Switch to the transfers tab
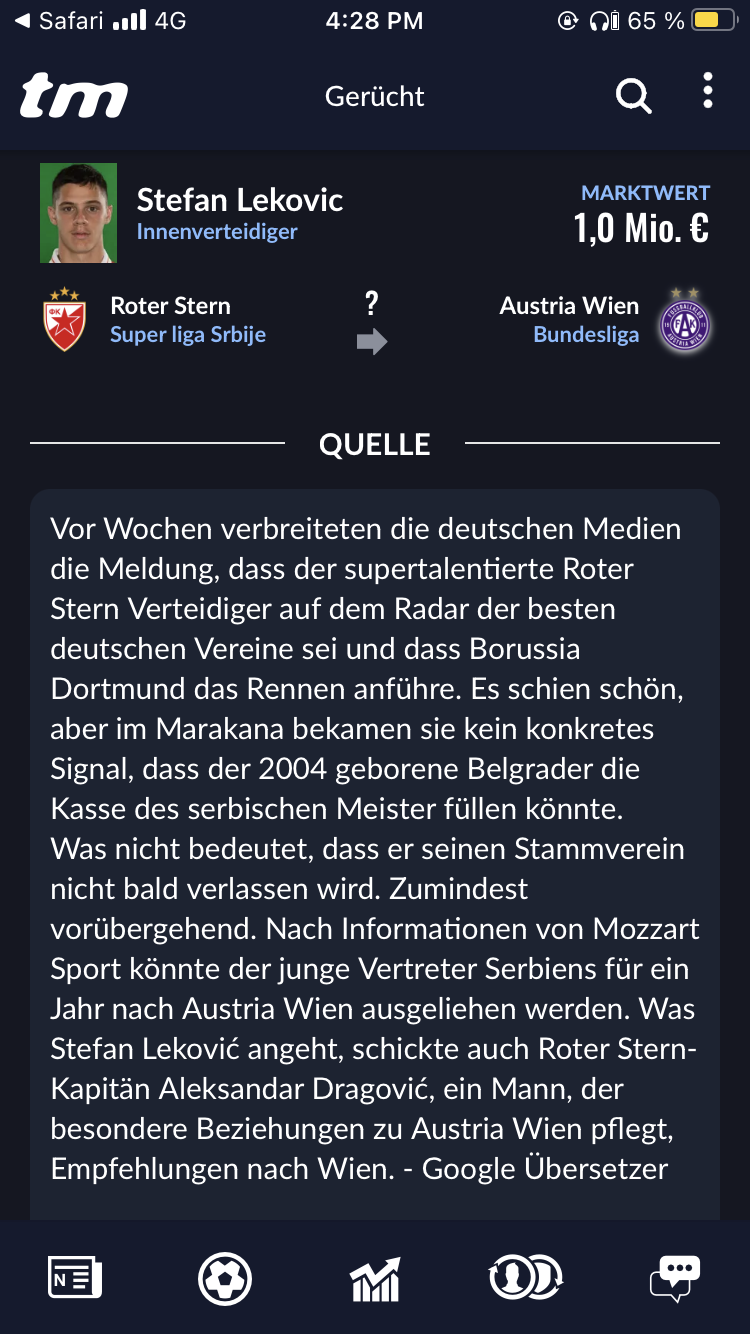 pyautogui.click(x=525, y=1277)
